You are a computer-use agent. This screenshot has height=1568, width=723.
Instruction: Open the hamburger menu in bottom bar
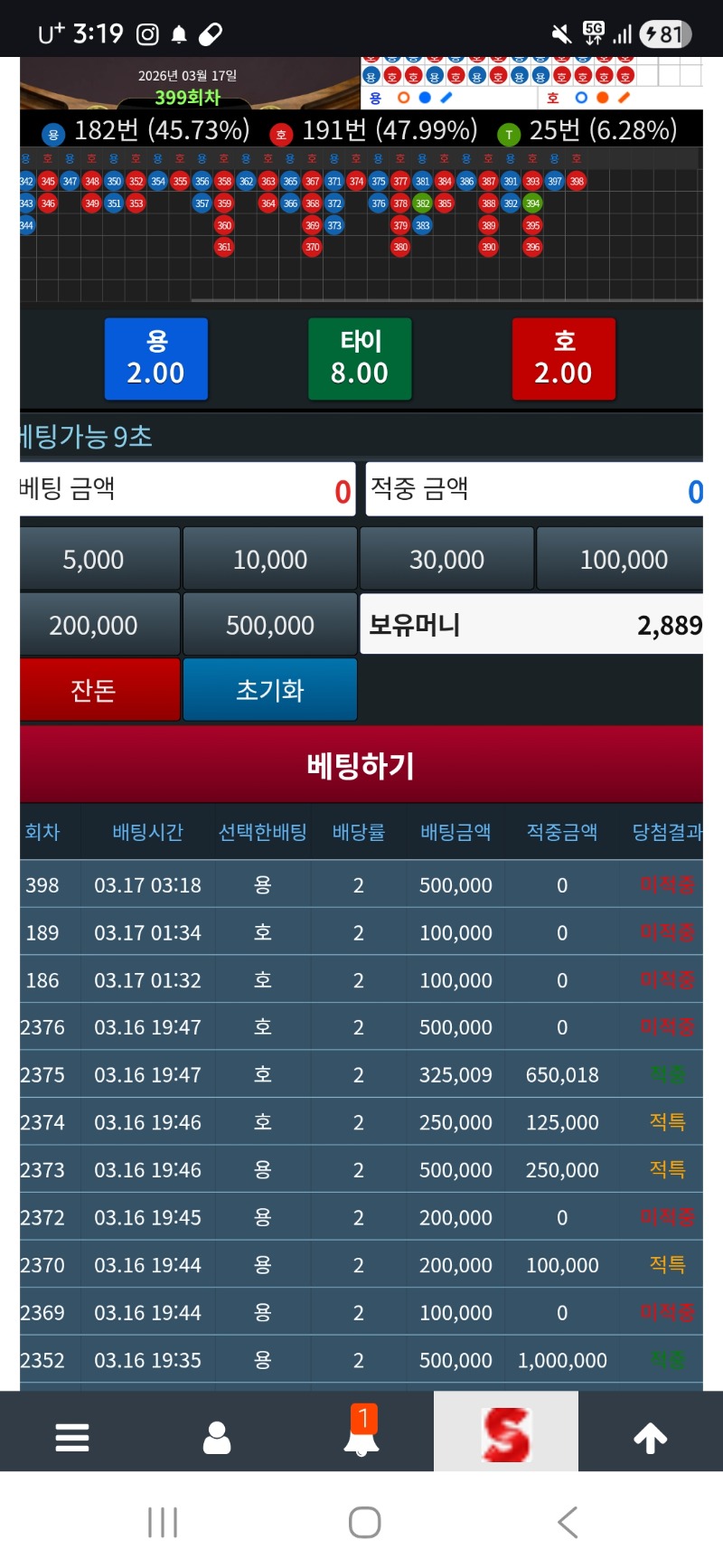click(72, 1436)
